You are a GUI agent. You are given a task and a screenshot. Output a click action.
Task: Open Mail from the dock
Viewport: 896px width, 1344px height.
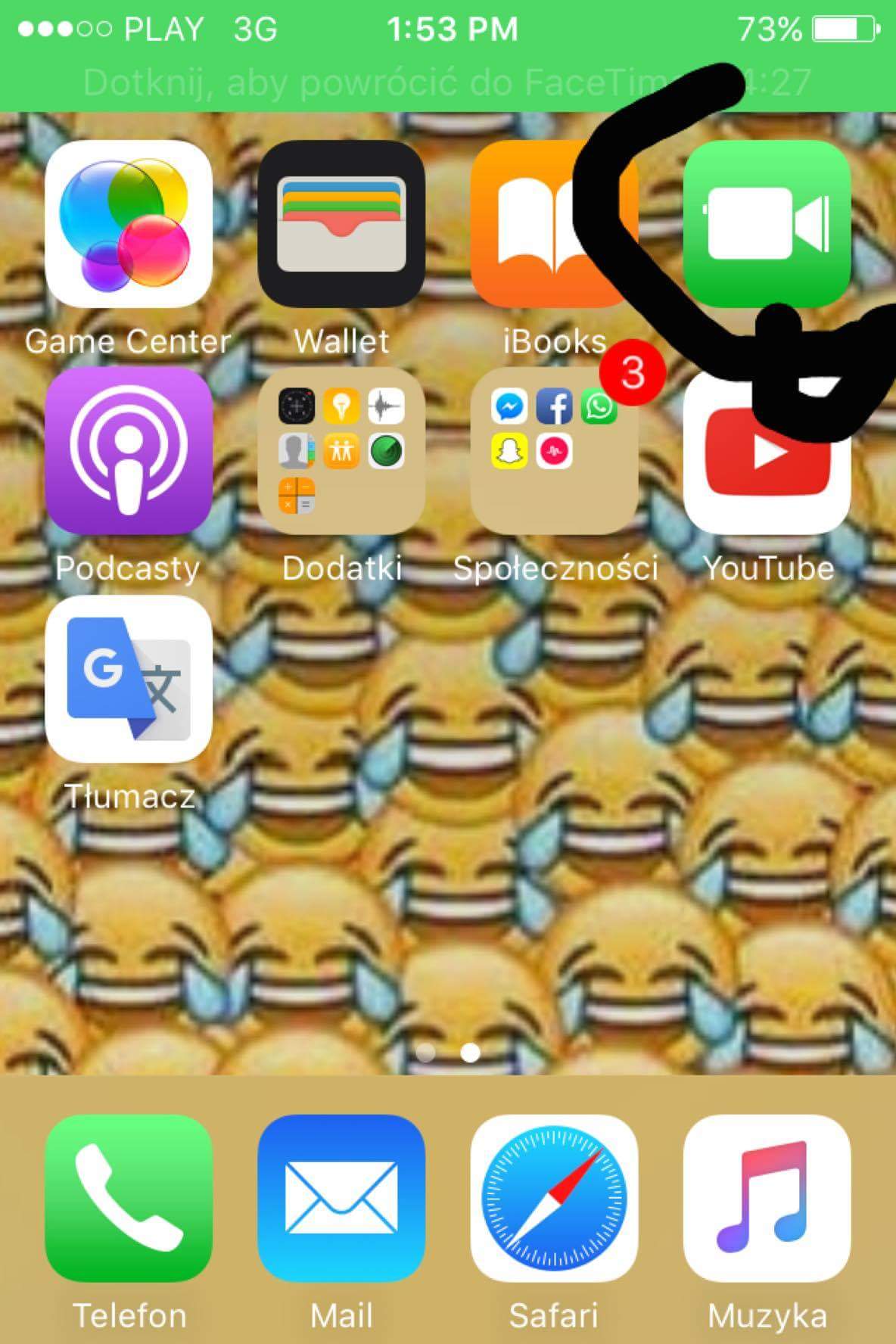point(341,1198)
